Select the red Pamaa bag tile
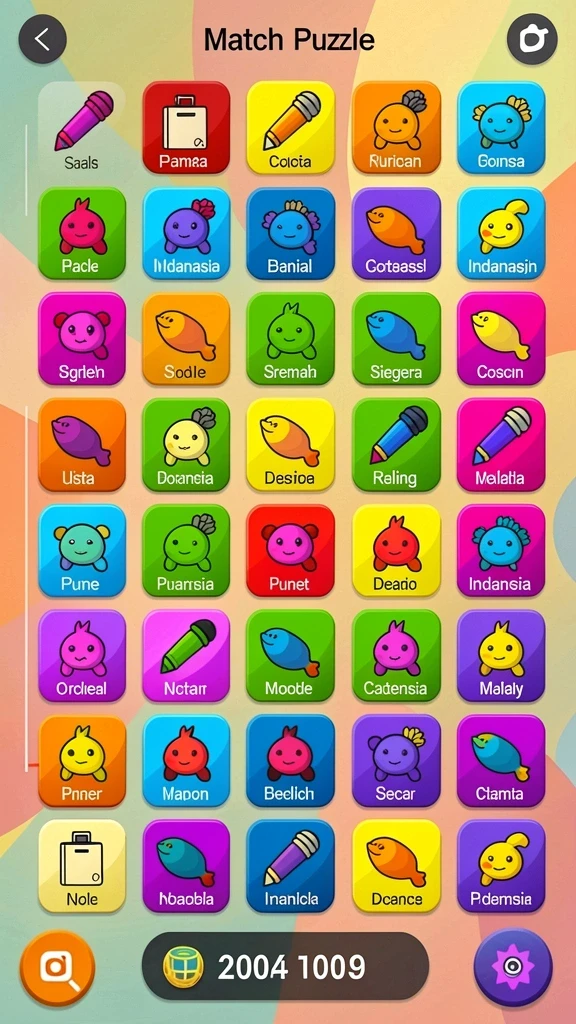The width and height of the screenshot is (576, 1024). click(186, 127)
